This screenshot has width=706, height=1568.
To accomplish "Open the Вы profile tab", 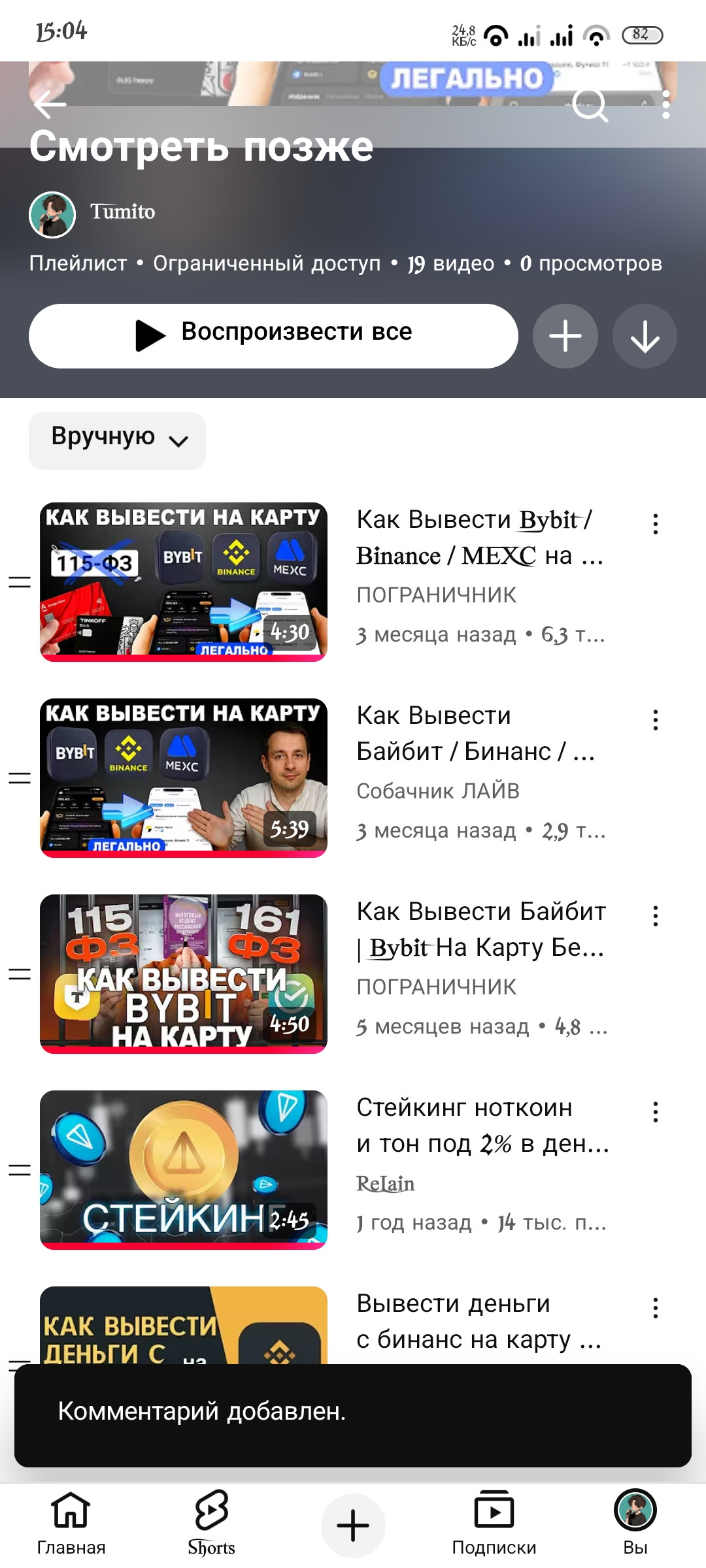I will pos(635,1524).
